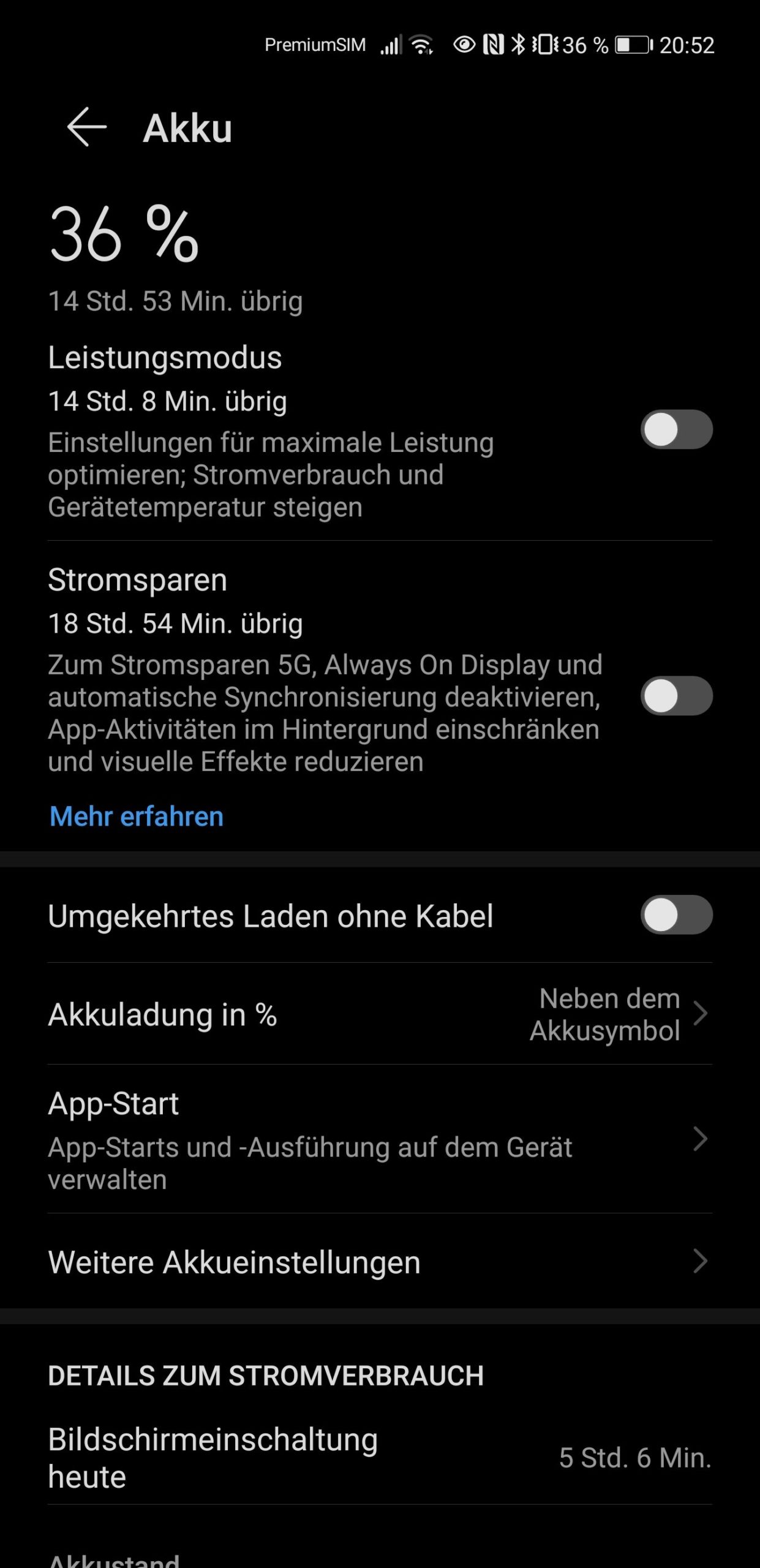Toggle Umgekehrtes Laden ohne Kabel
Image resolution: width=760 pixels, height=1568 pixels.
point(676,915)
